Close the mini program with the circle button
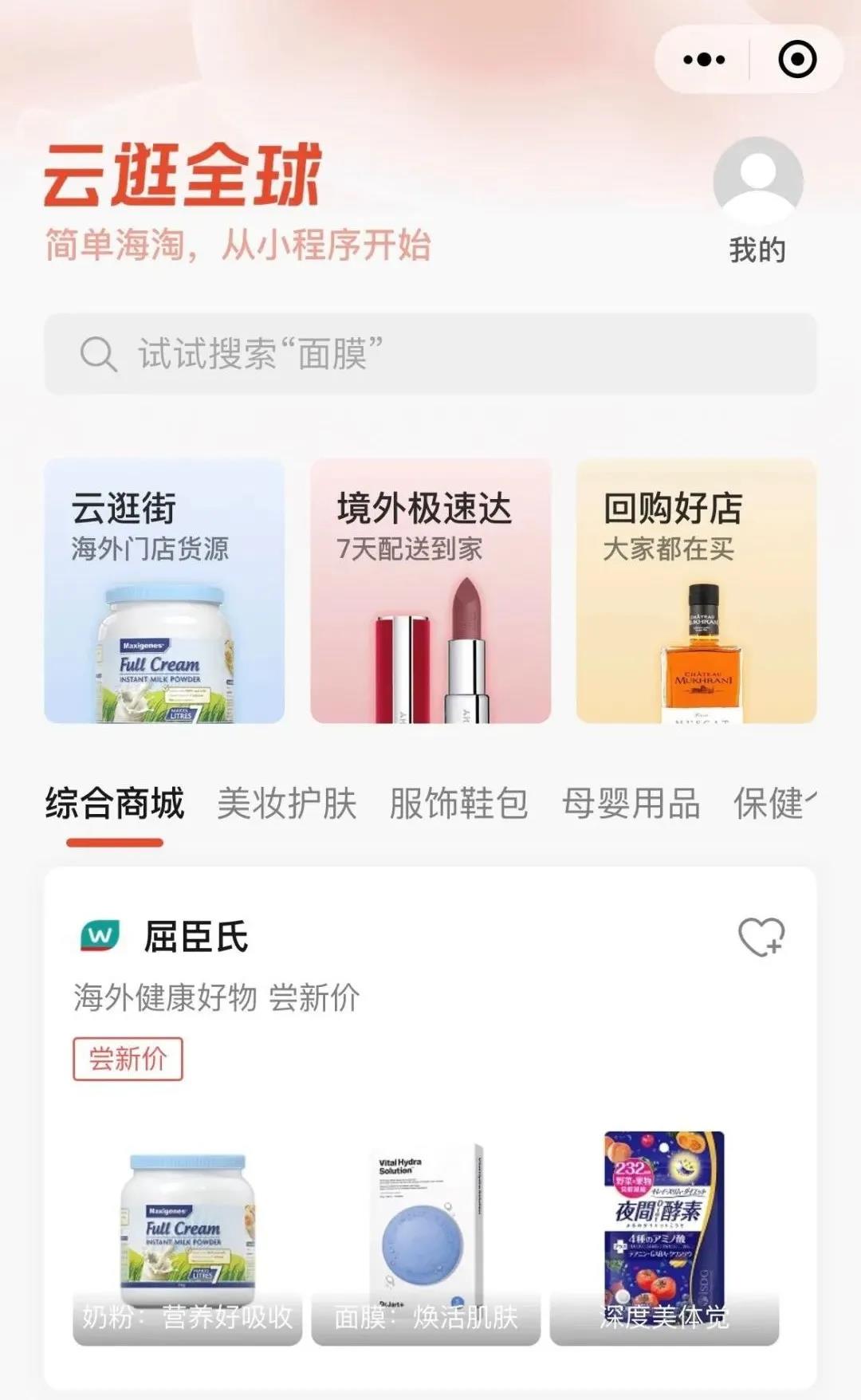The image size is (861, 1400). (x=797, y=60)
